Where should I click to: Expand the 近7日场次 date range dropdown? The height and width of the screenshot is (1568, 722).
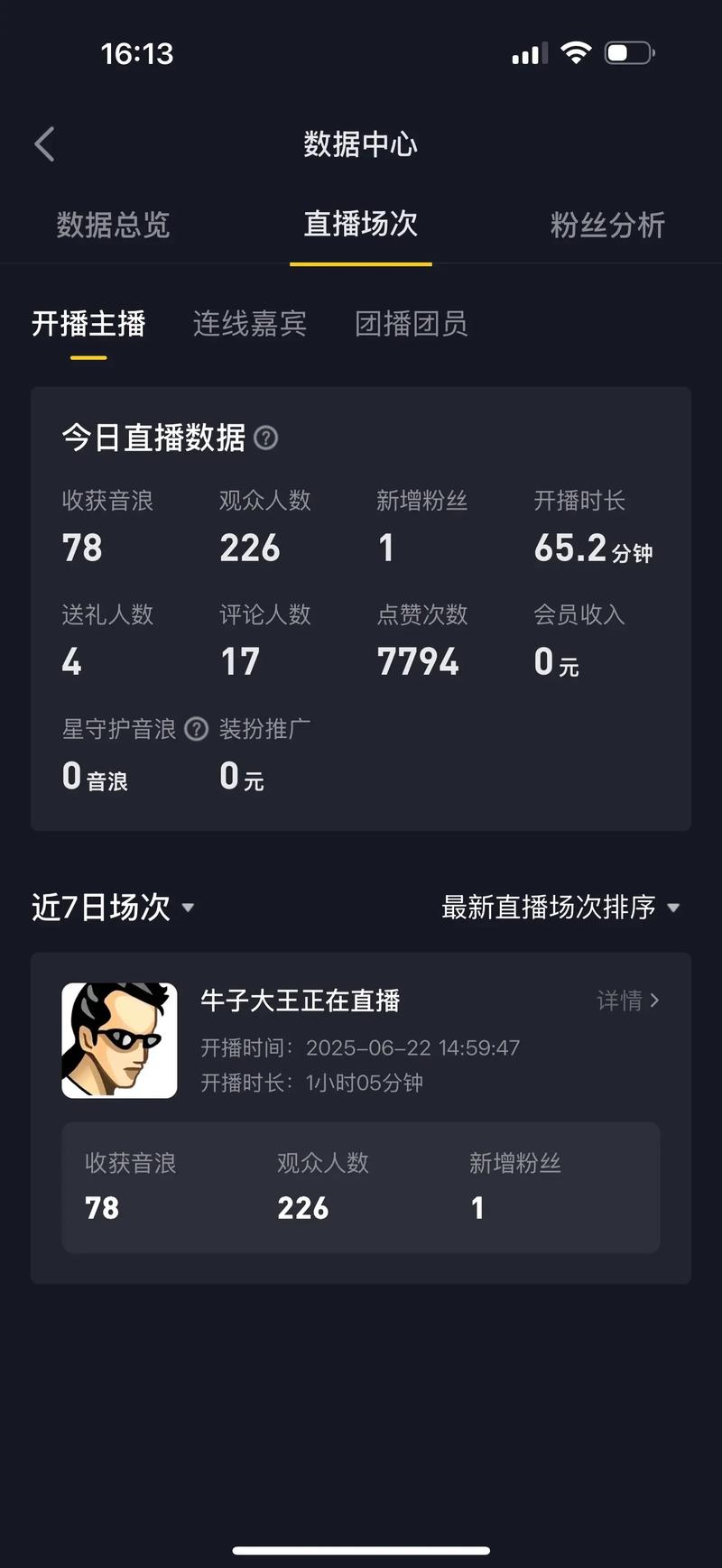pyautogui.click(x=113, y=907)
